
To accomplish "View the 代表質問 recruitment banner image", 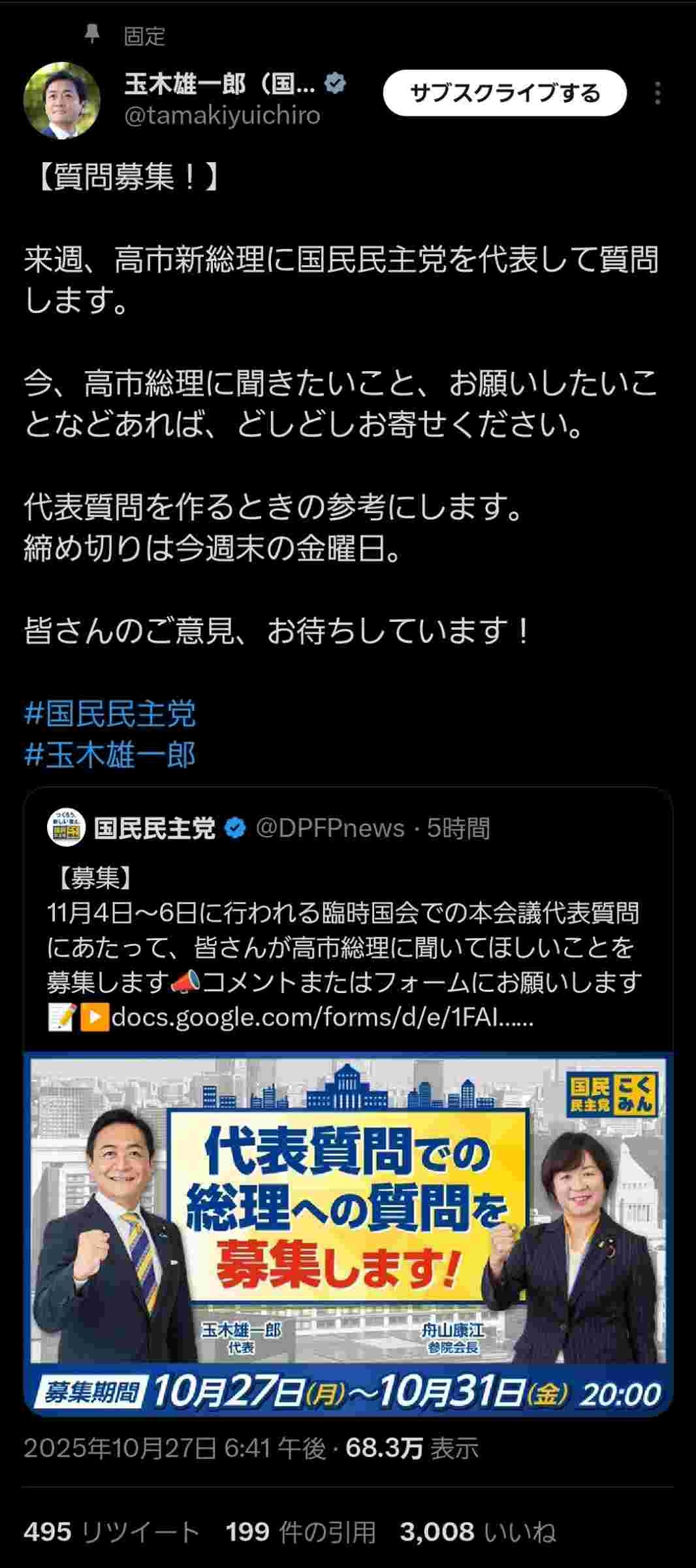I will coord(348,1235).
